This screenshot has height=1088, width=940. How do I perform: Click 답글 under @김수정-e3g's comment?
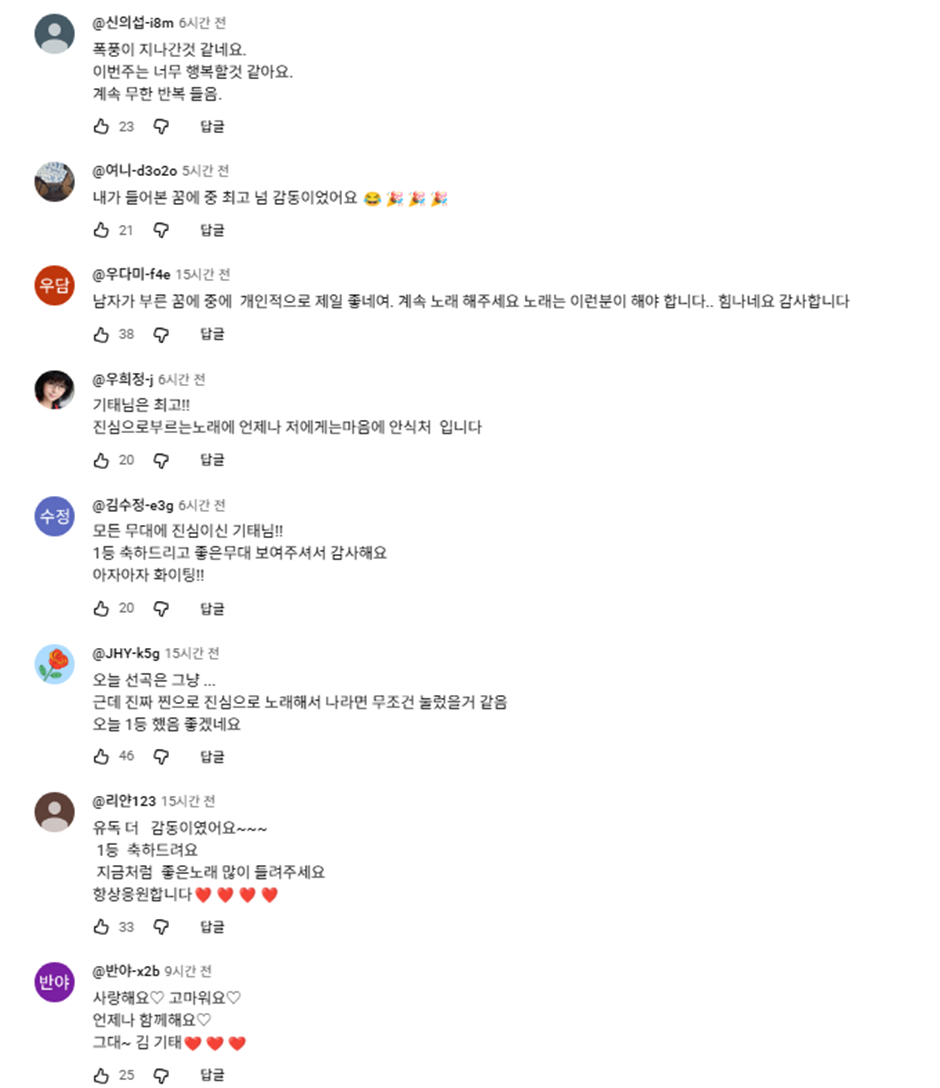point(211,608)
